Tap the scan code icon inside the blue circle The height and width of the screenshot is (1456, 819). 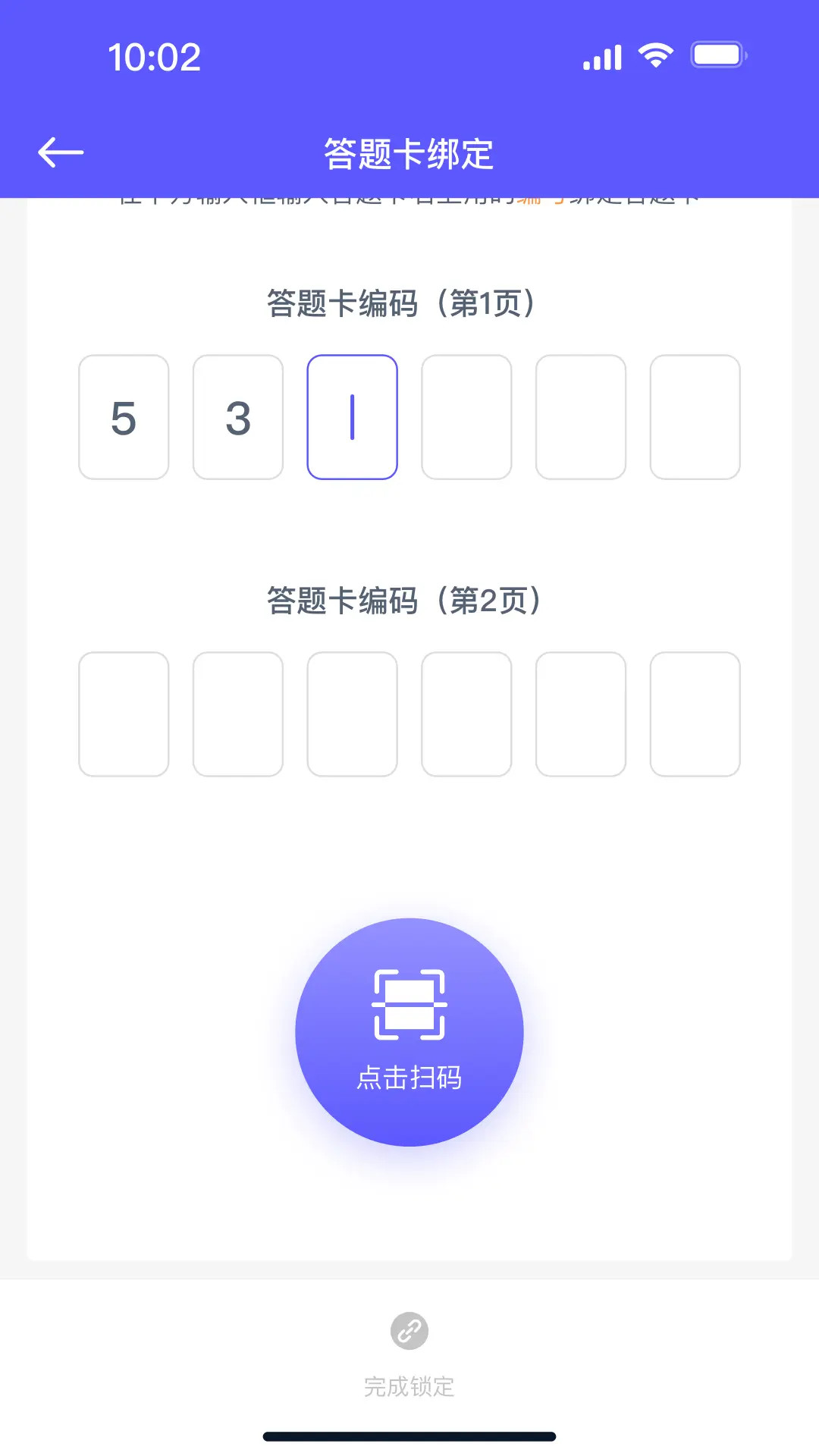tap(409, 1004)
